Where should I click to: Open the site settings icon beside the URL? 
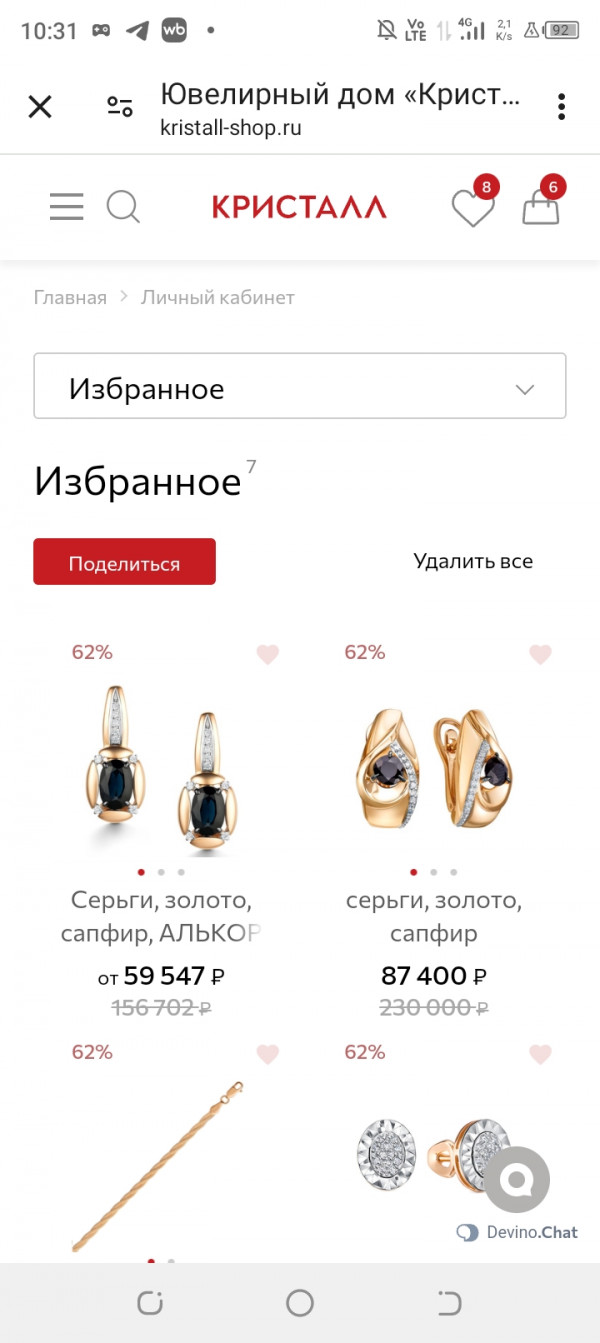tap(120, 107)
